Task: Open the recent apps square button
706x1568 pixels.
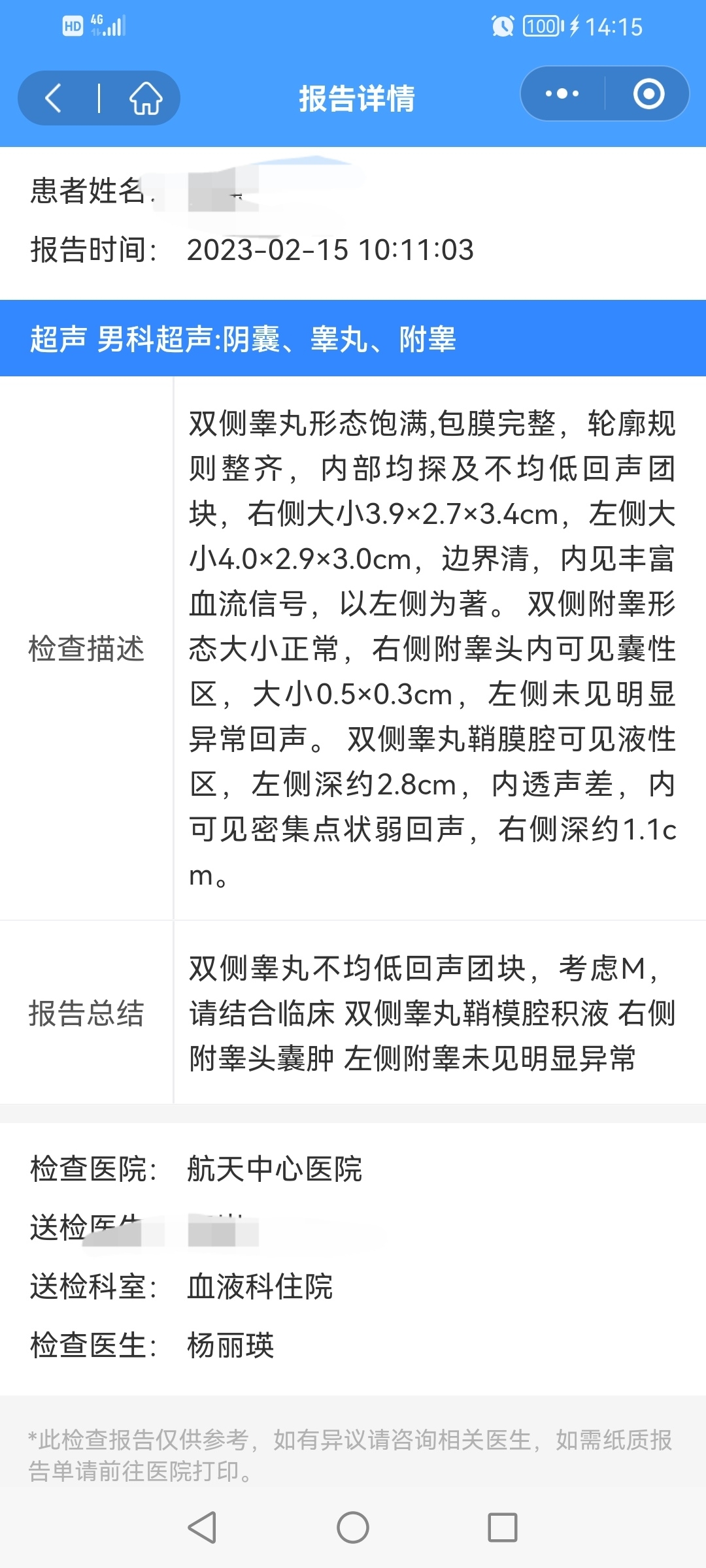Action: point(503,1527)
